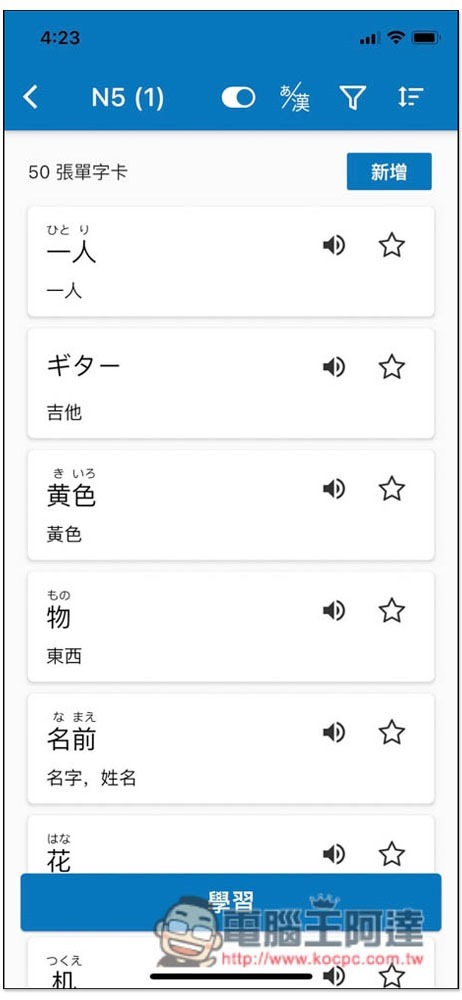Open the sort order icon
Image resolution: width=462 pixels, height=1000 pixels.
[410, 98]
